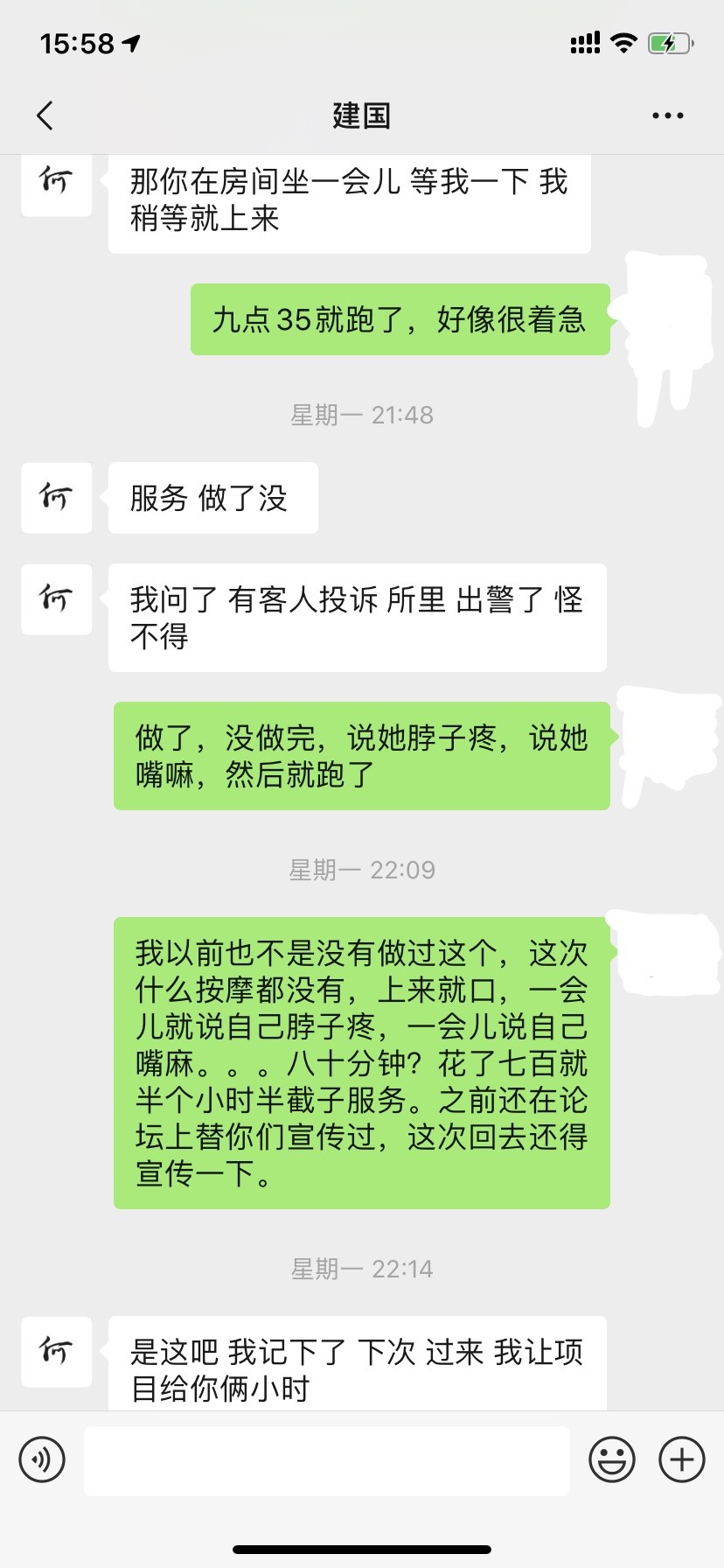Open the emoji sticker panel

[x=611, y=1459]
